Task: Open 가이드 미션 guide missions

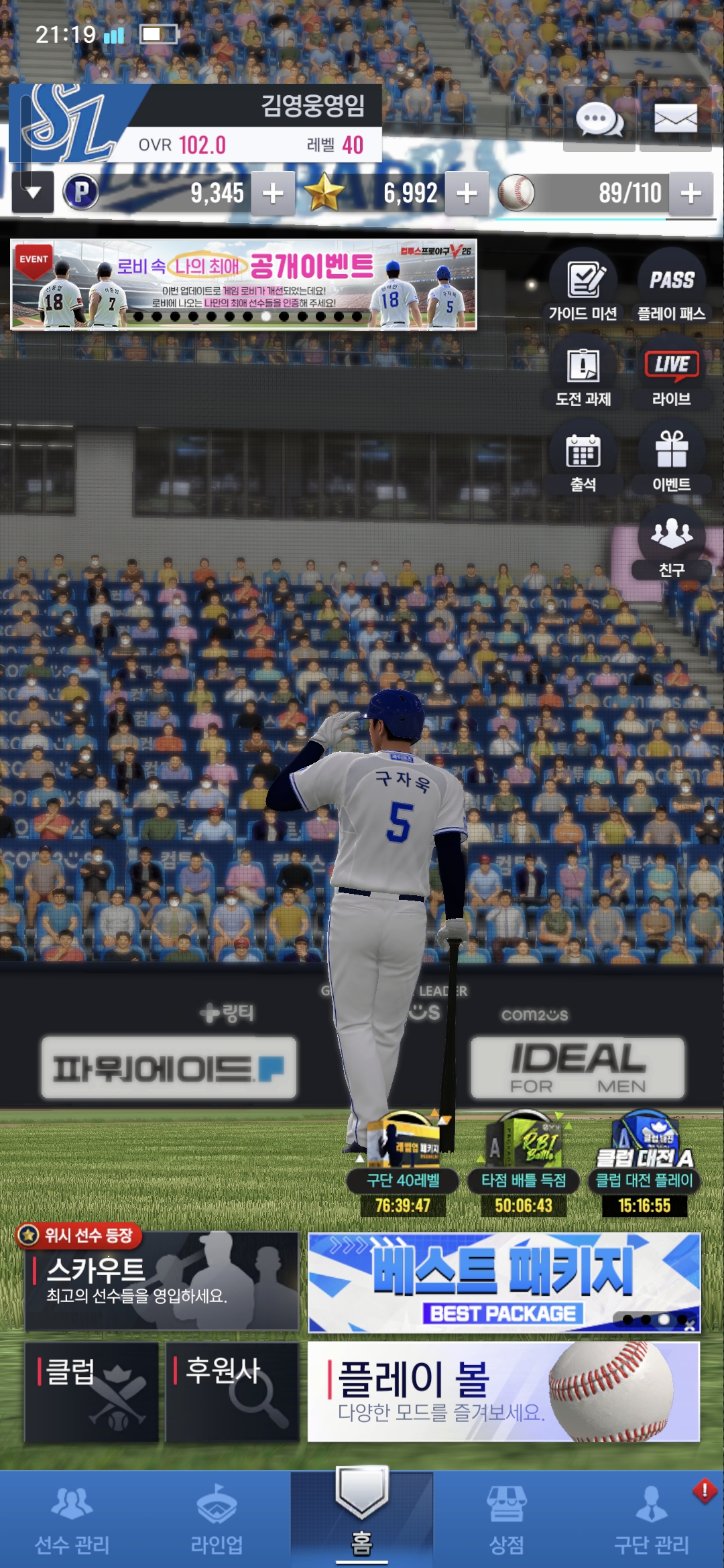Action: tap(583, 288)
